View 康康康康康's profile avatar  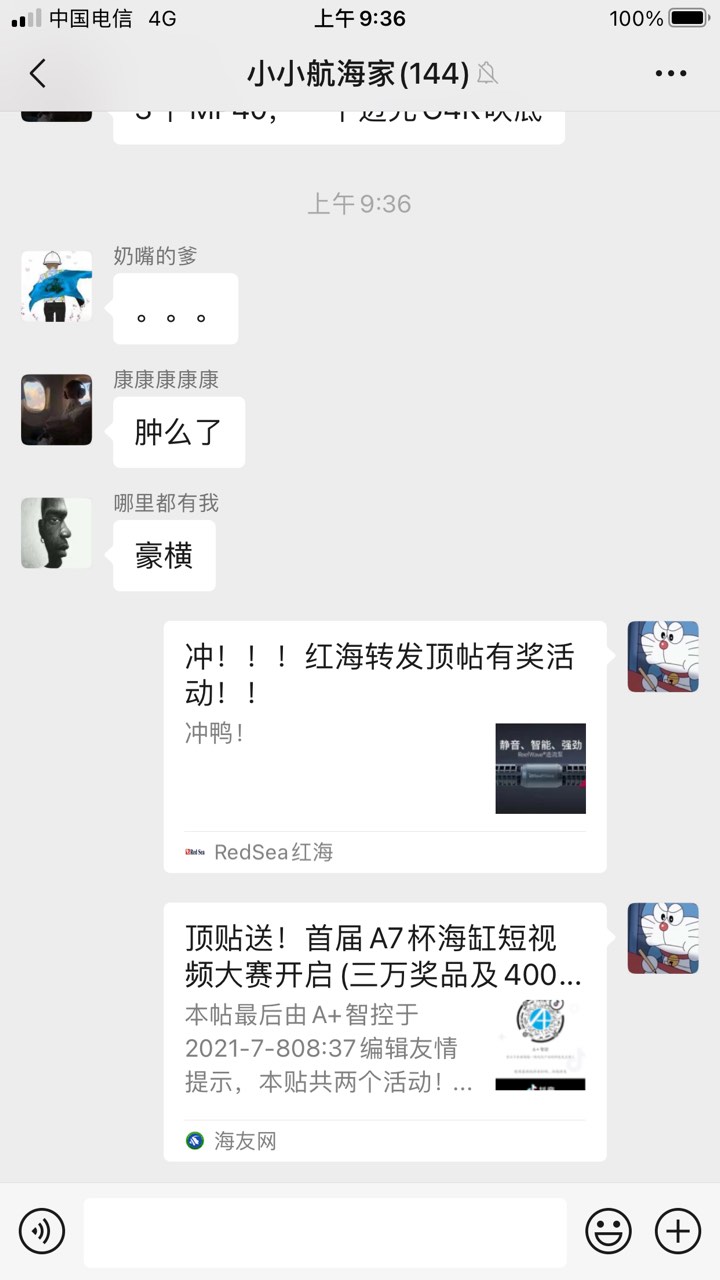click(57, 410)
